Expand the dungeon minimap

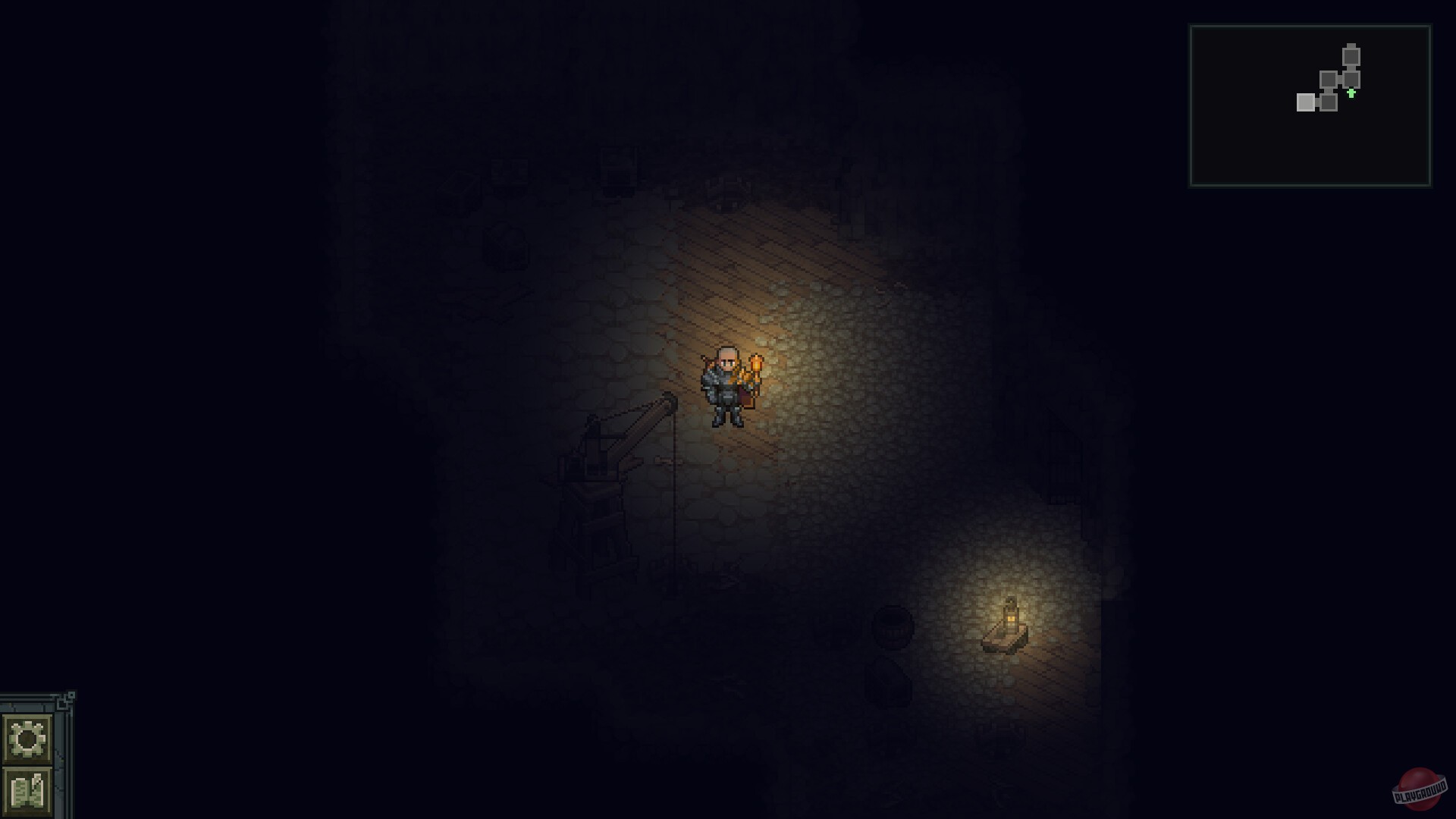pyautogui.click(x=1310, y=105)
